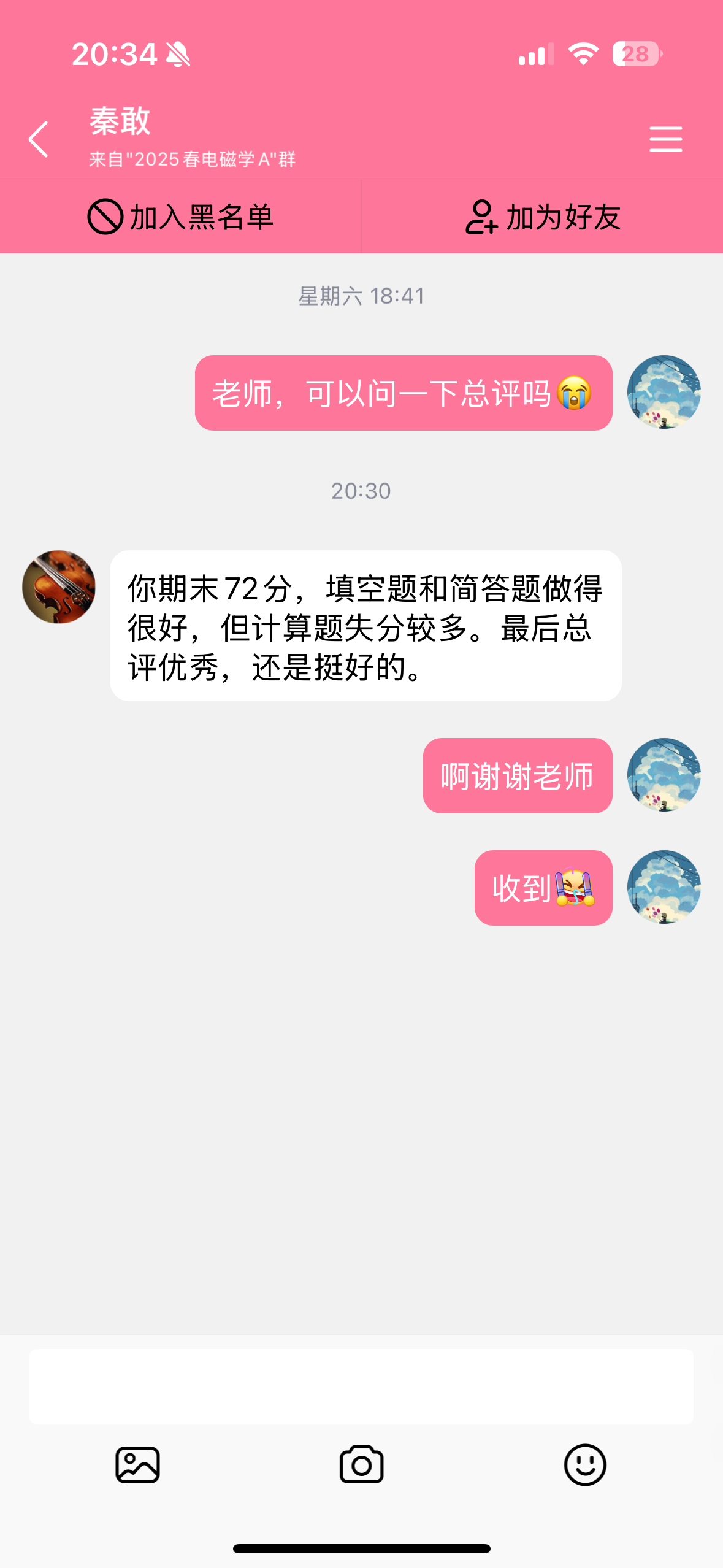723x1568 pixels.
Task: Open the emoji sticker panel
Action: click(x=585, y=1464)
